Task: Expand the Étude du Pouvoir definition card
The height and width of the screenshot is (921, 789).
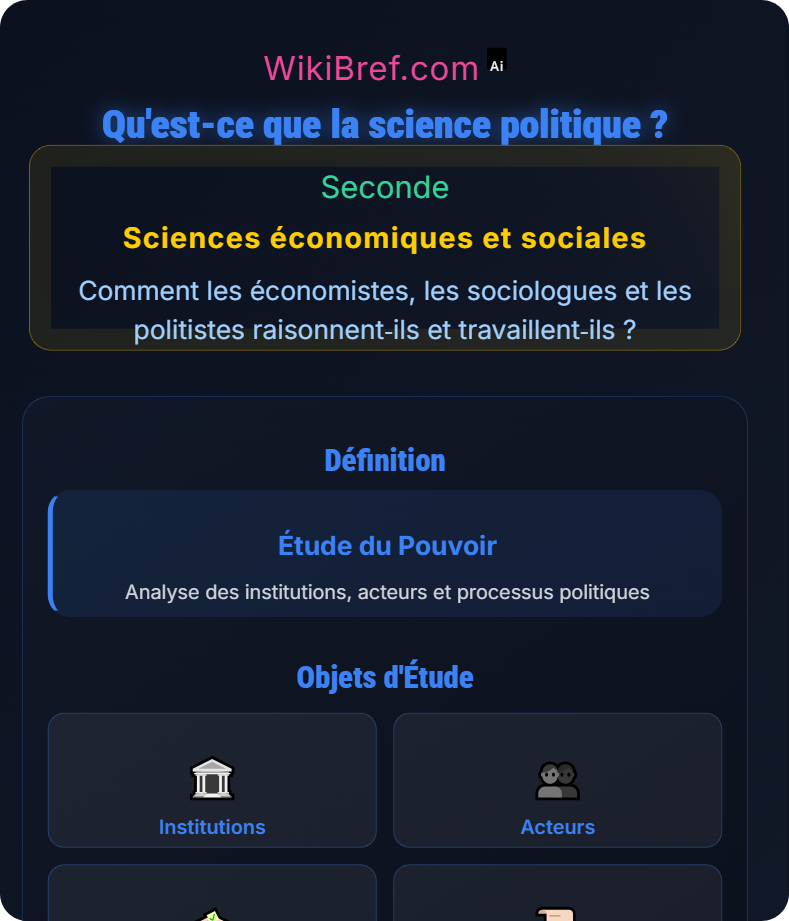Action: [x=385, y=554]
